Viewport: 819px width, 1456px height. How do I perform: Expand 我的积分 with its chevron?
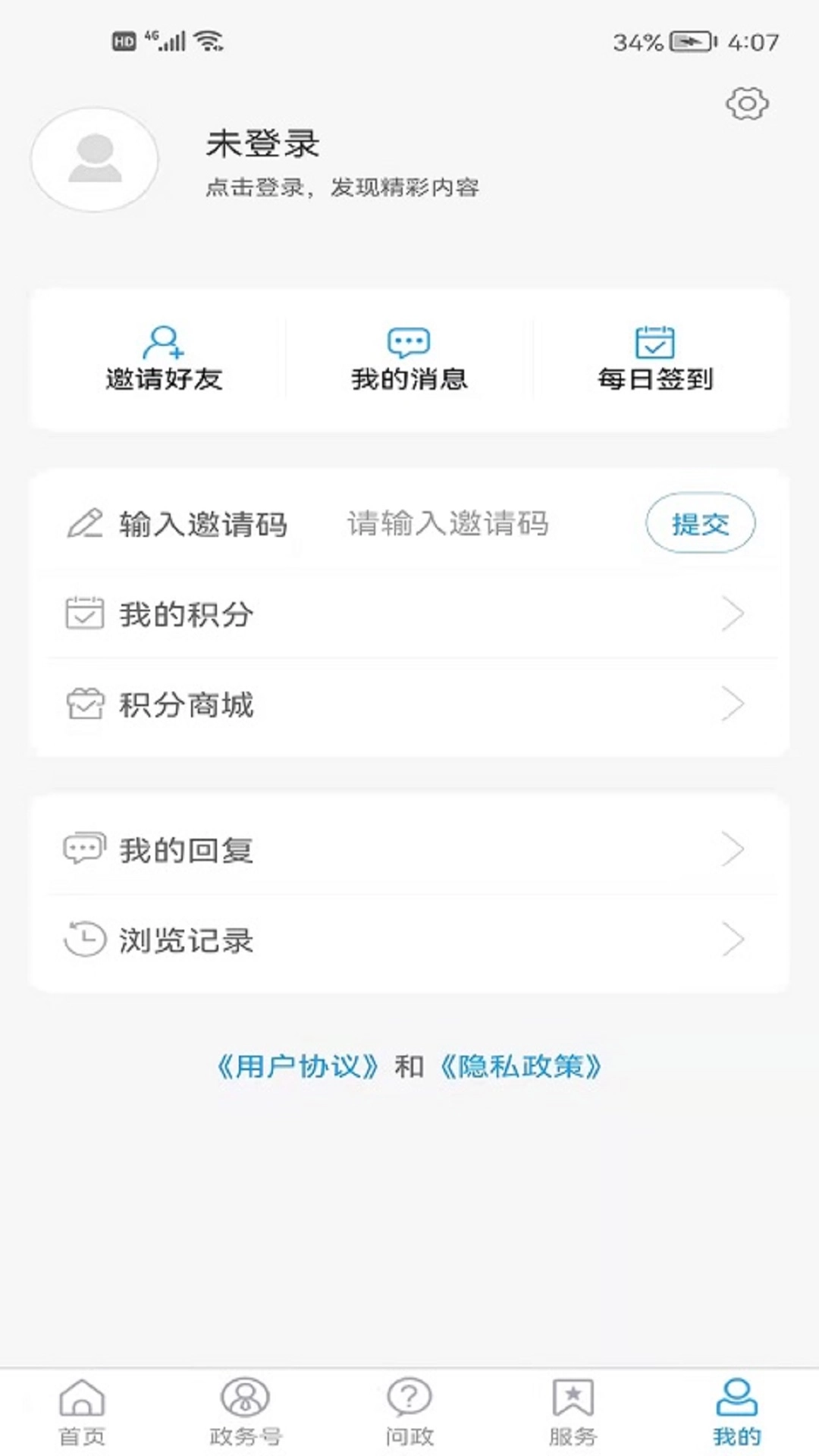tap(732, 614)
